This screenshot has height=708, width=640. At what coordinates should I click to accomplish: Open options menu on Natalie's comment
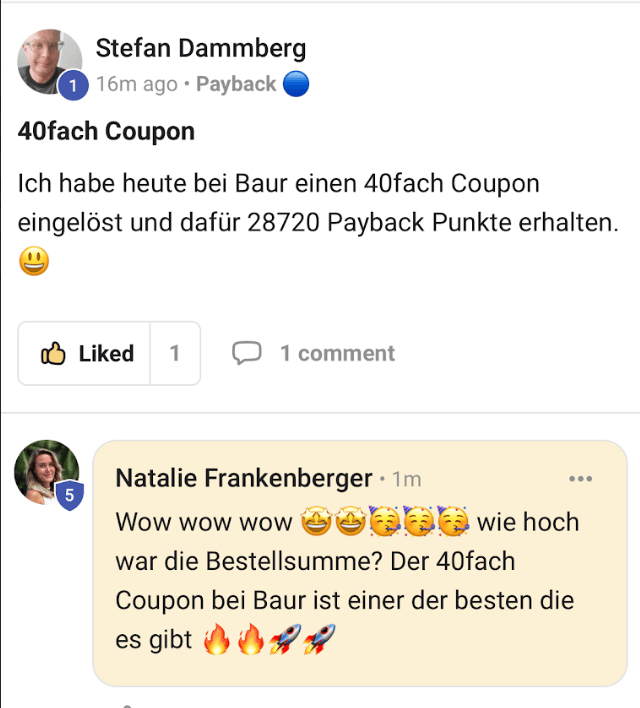click(580, 479)
